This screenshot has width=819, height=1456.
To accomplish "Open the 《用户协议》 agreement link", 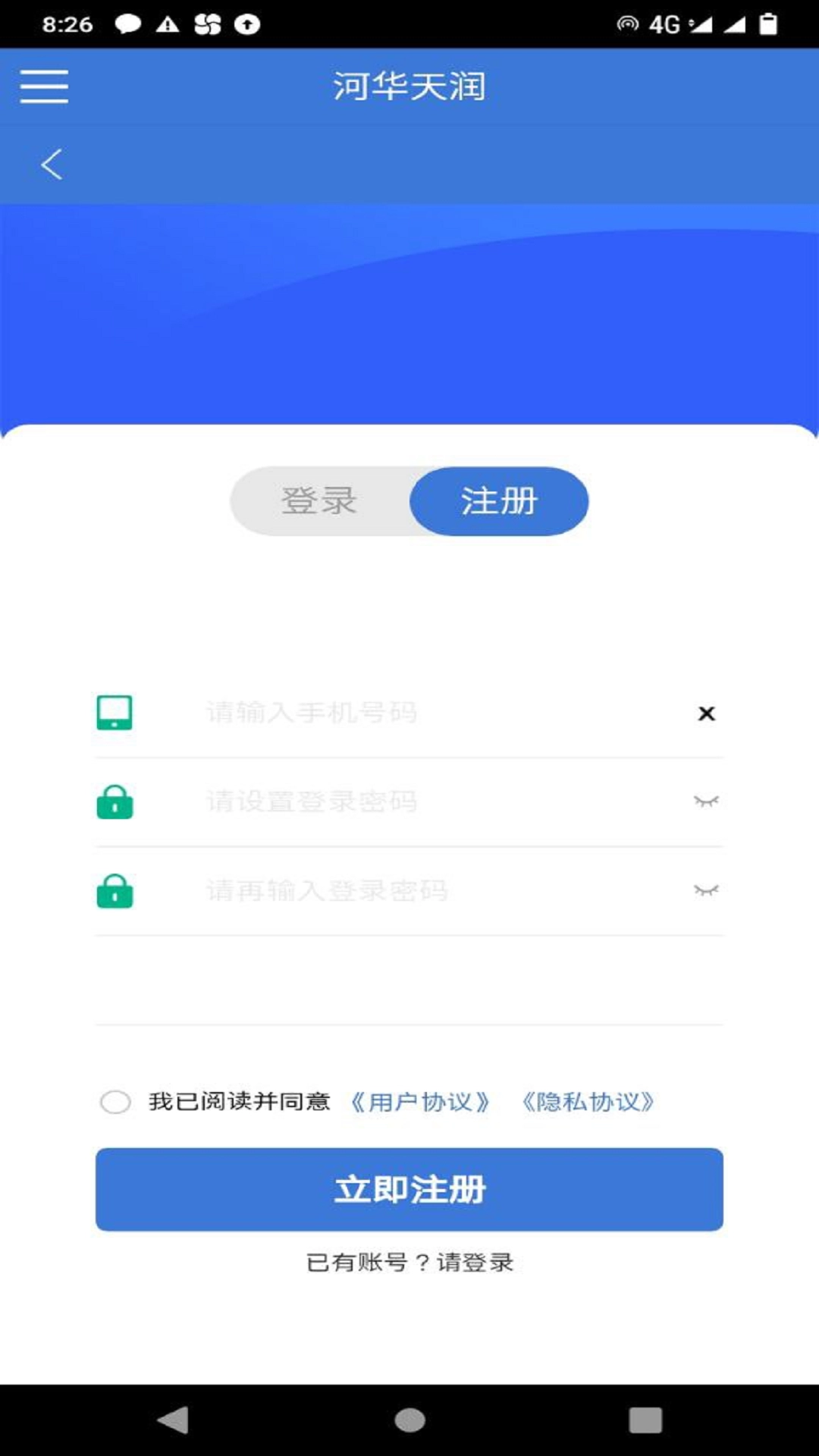I will [x=420, y=1103].
